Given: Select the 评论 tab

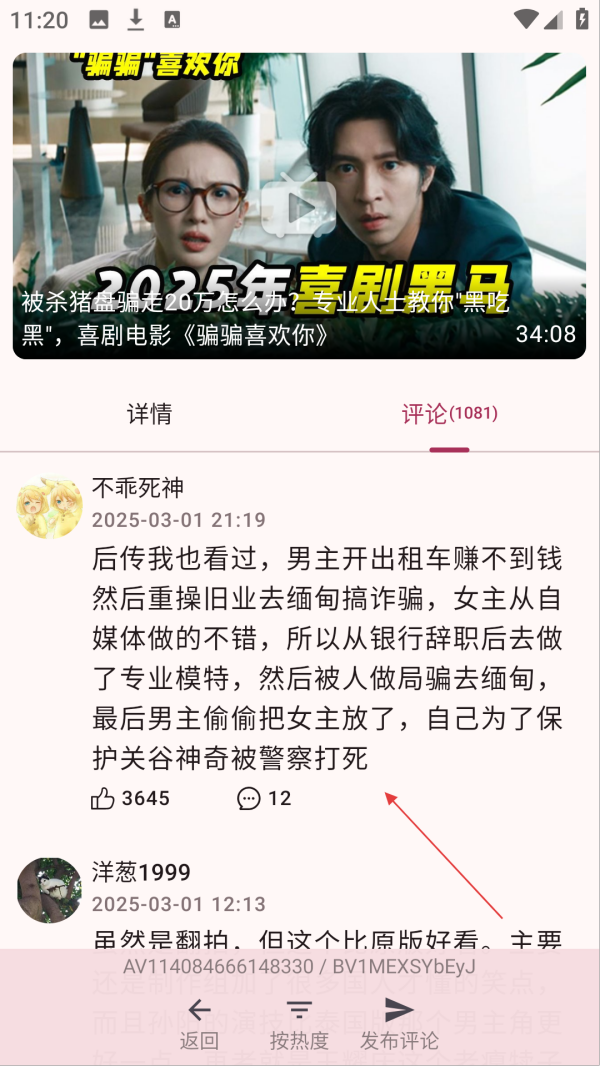Looking at the screenshot, I should [x=449, y=414].
